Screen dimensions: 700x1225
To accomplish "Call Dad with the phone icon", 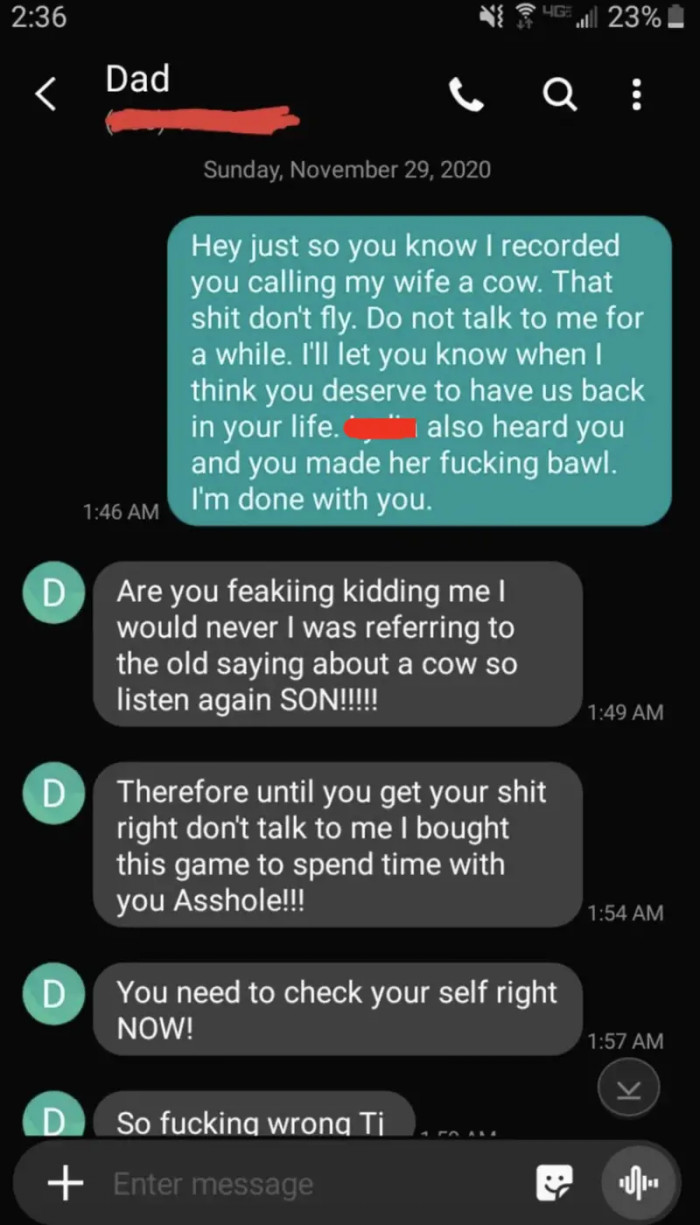I will (x=466, y=96).
